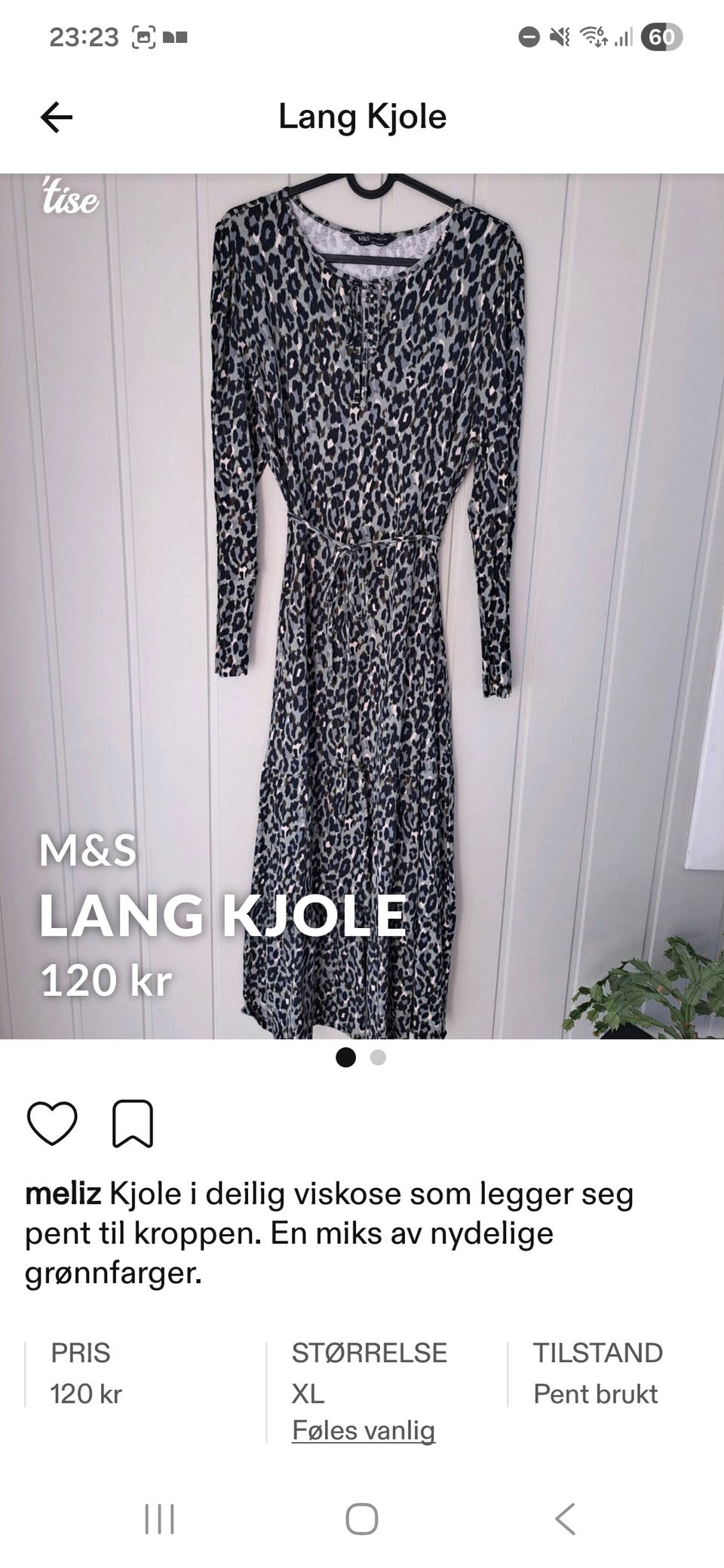
Task: Open meliz's seller profile
Action: tap(66, 1193)
